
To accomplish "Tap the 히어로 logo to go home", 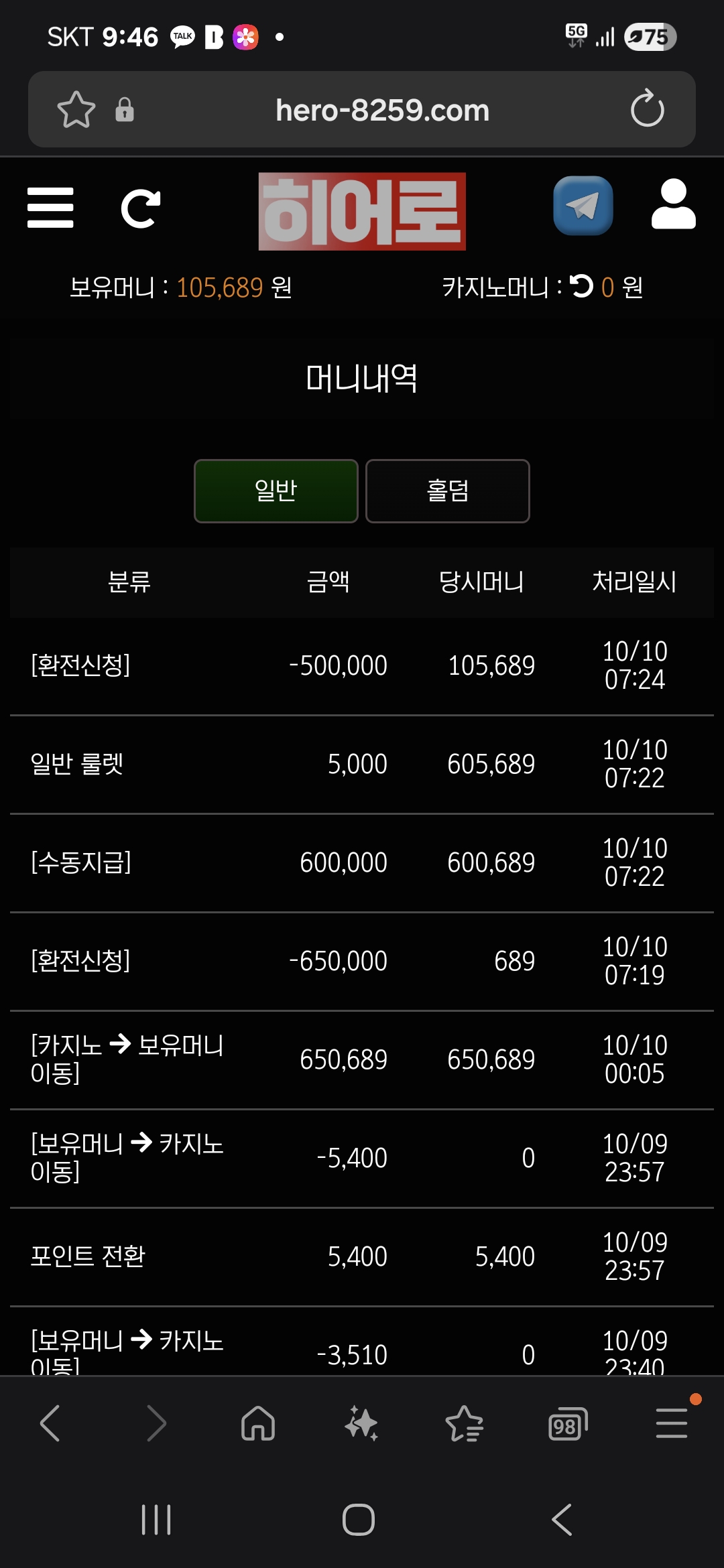I will tap(362, 211).
